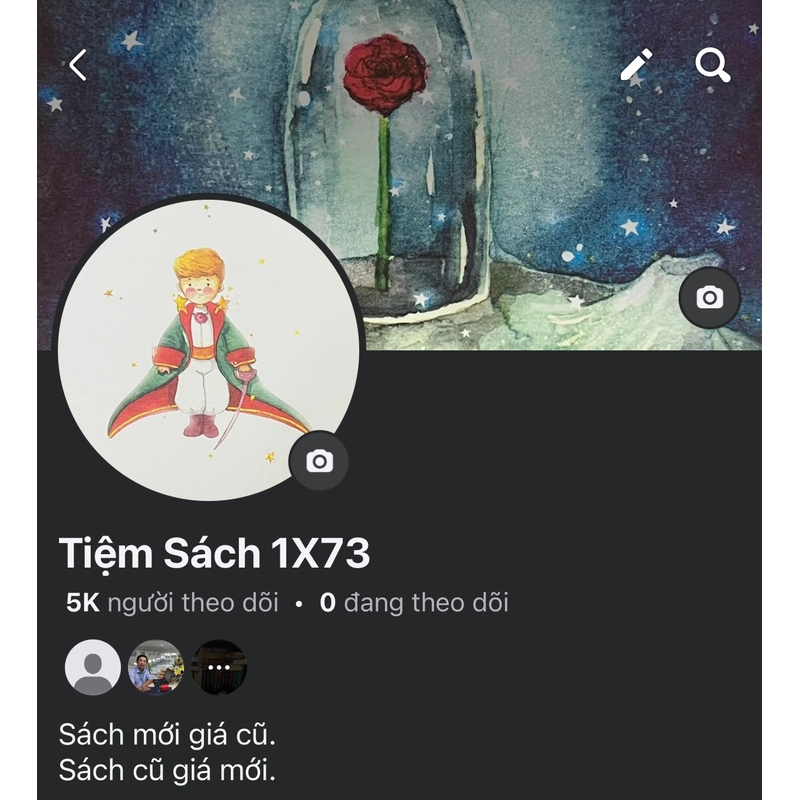Update profile picture using its camera icon

[319, 461]
